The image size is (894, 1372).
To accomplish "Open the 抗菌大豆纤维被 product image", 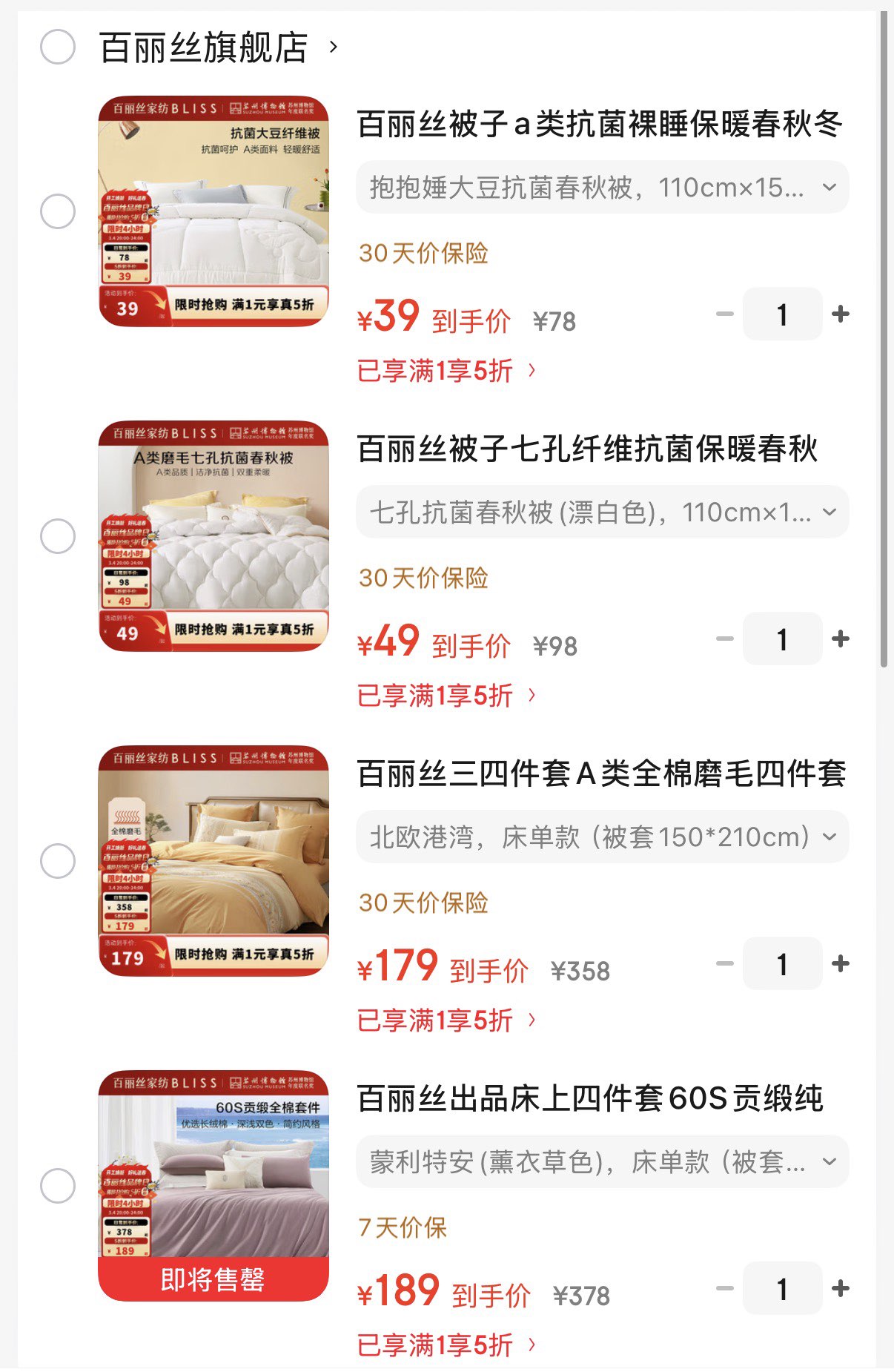I will pos(213,211).
